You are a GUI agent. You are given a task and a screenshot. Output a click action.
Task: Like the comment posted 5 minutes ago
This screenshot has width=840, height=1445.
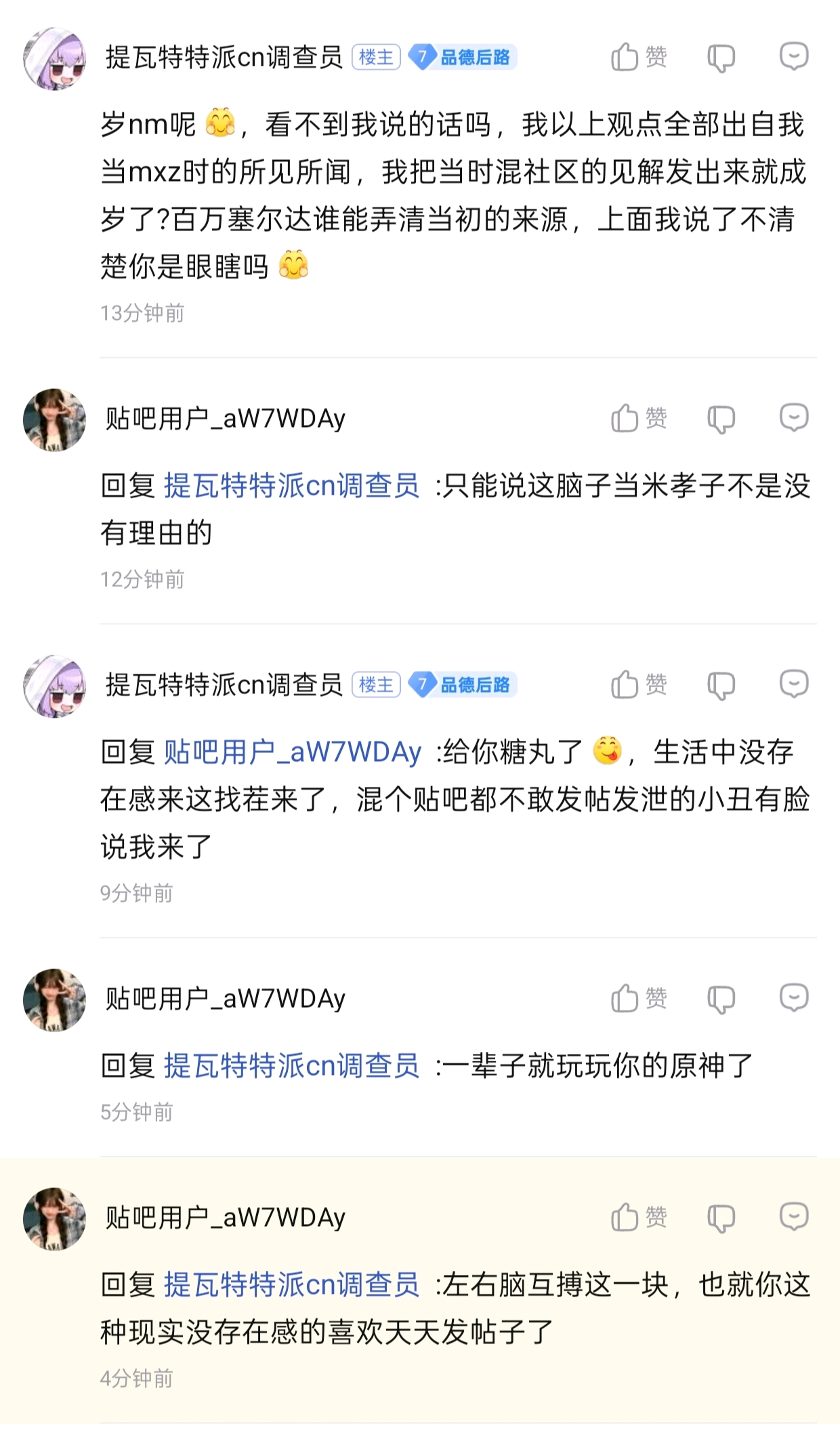point(638,998)
